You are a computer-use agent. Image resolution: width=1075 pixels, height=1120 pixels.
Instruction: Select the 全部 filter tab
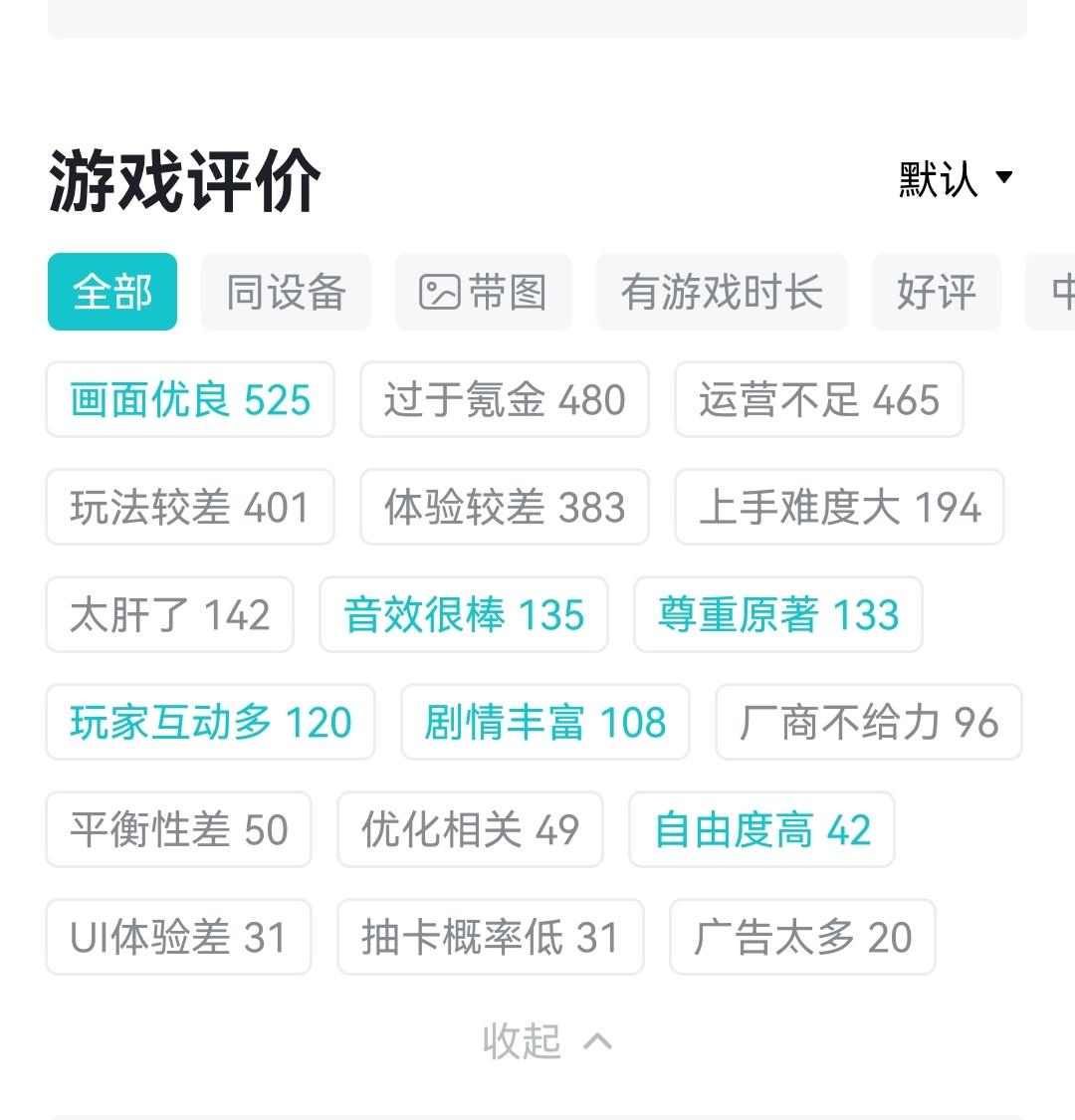112,292
